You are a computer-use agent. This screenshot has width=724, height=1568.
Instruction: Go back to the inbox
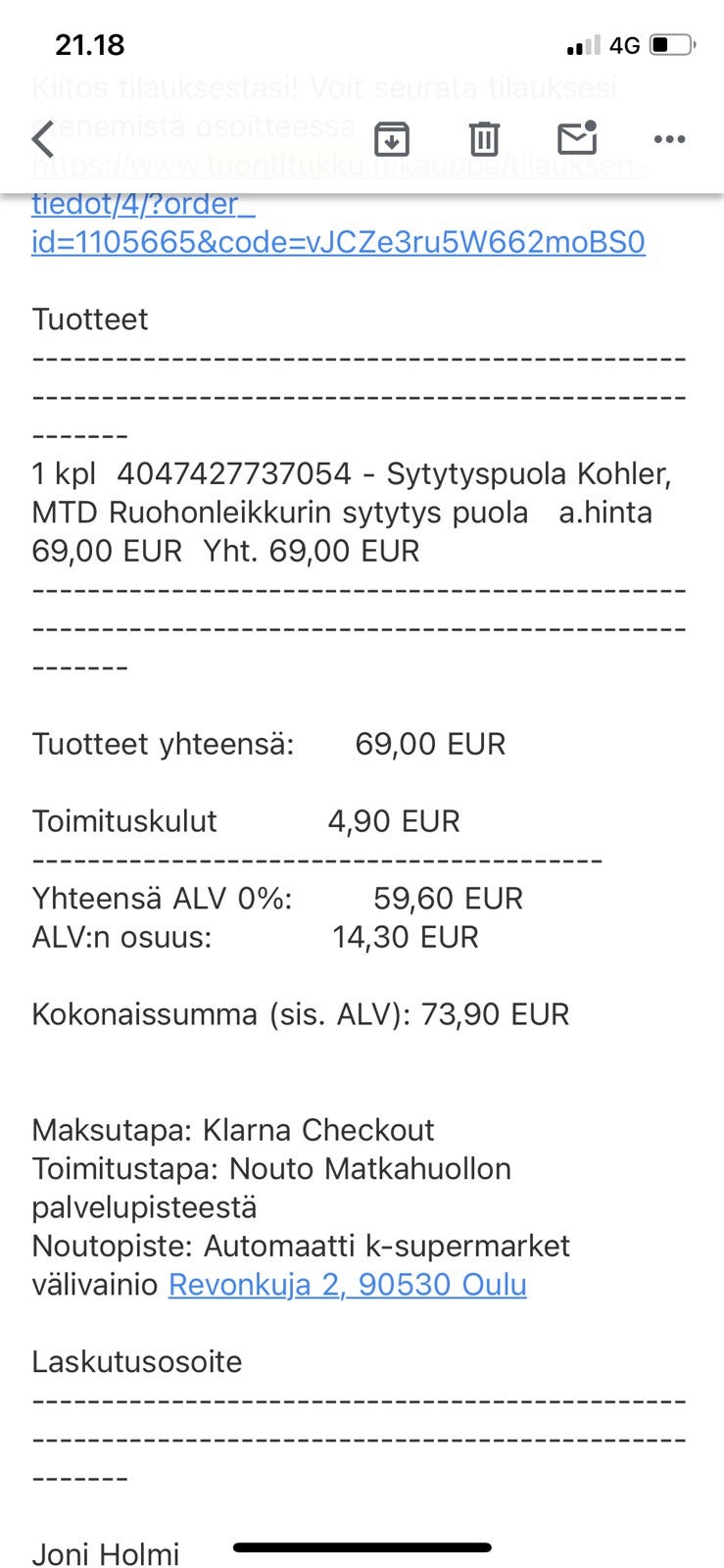(x=43, y=139)
